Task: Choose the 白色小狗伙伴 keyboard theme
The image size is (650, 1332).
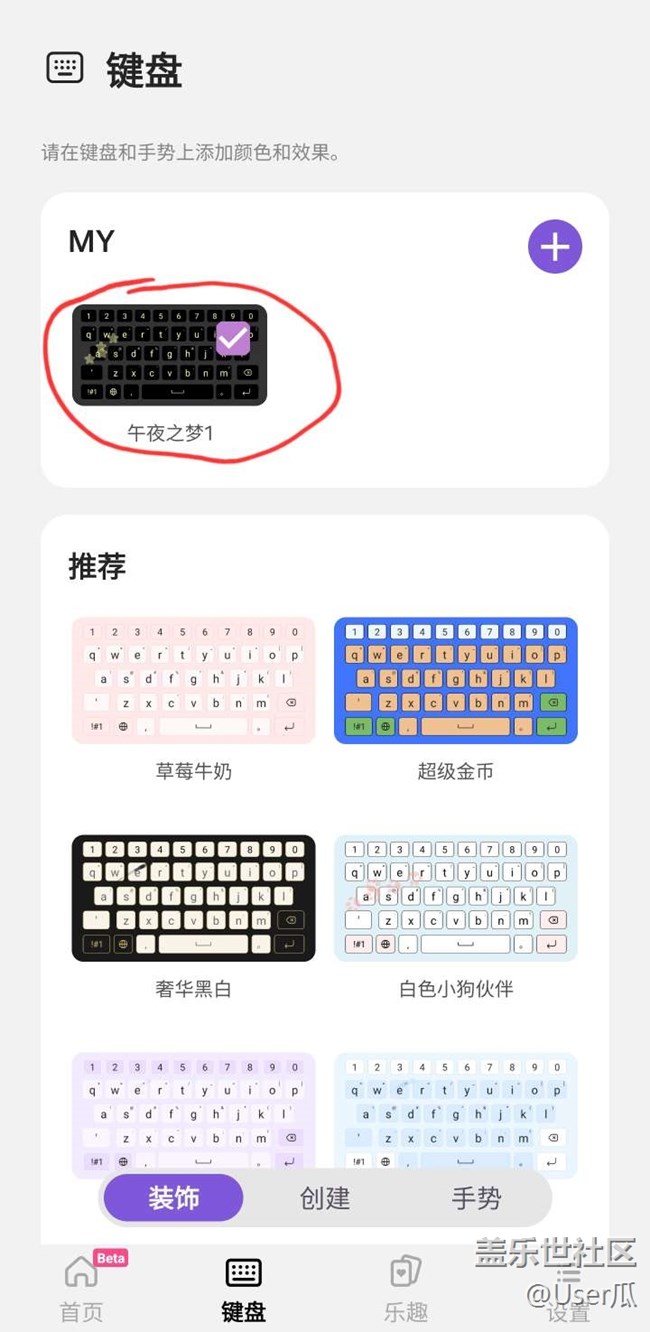Action: tap(455, 898)
